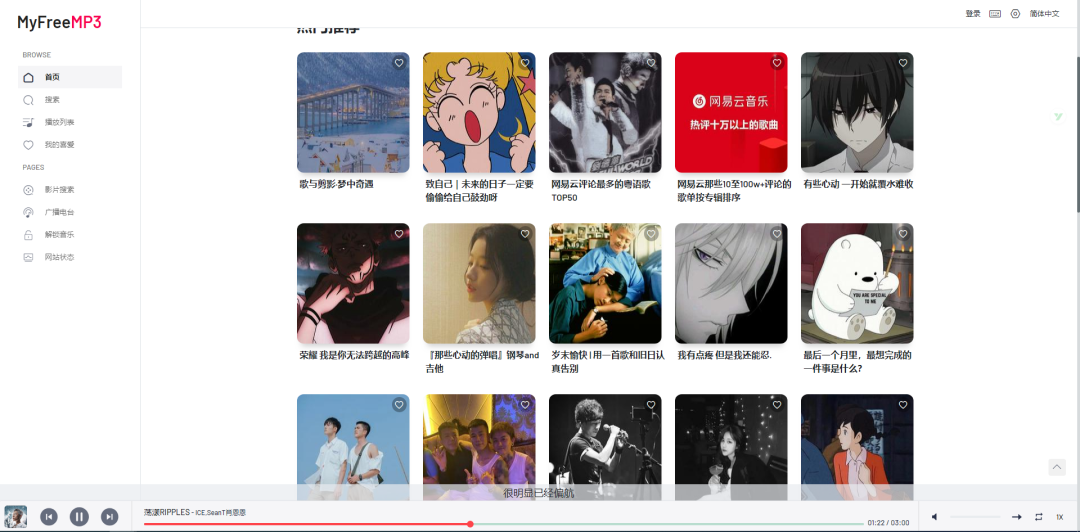This screenshot has height=532, width=1080.
Task: Mute the player volume
Action: [934, 517]
